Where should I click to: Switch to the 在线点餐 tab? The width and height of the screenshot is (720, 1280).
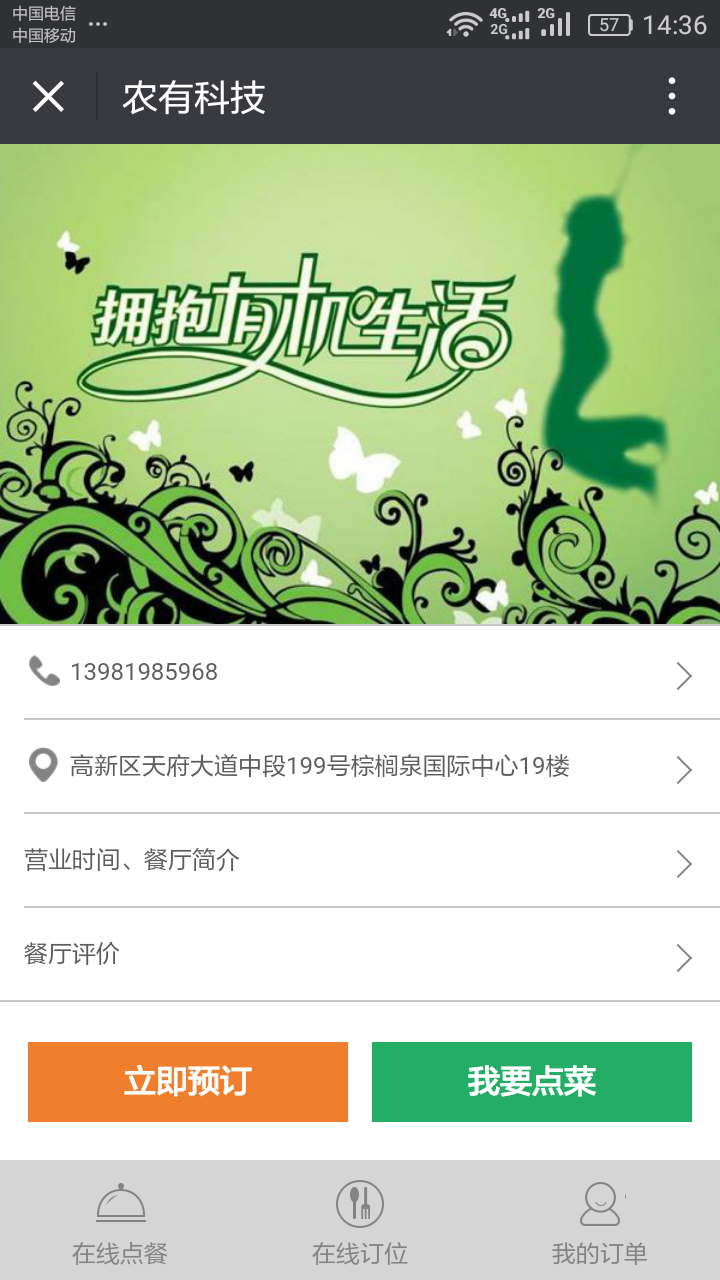120,1222
